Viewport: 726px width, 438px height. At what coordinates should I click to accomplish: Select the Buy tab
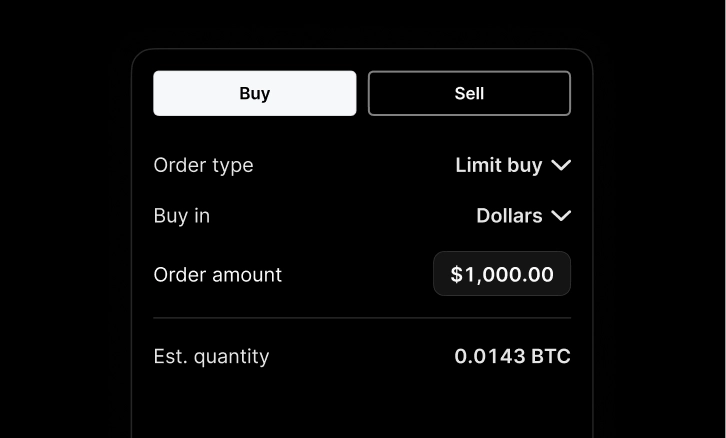tap(254, 93)
